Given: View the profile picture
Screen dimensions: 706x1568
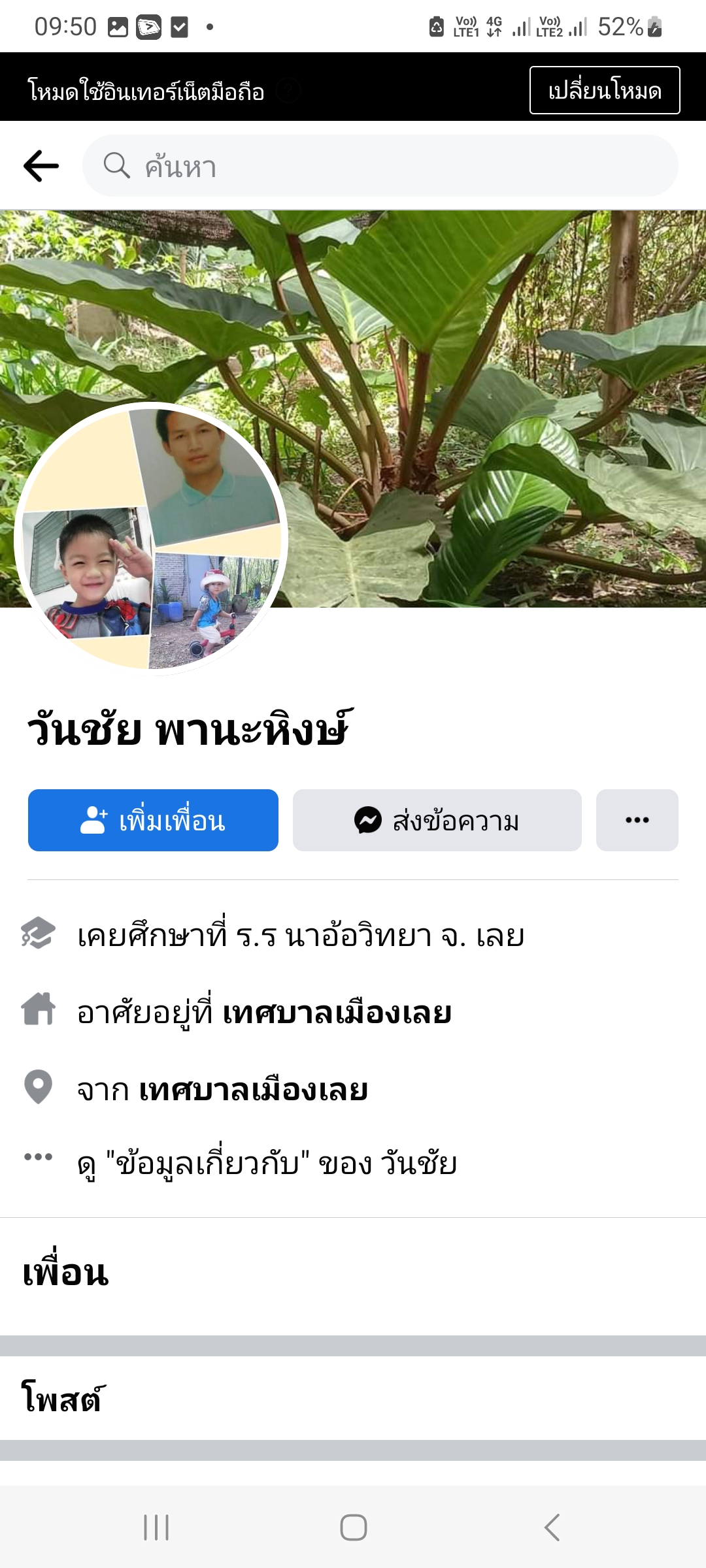Looking at the screenshot, I should click(151, 538).
